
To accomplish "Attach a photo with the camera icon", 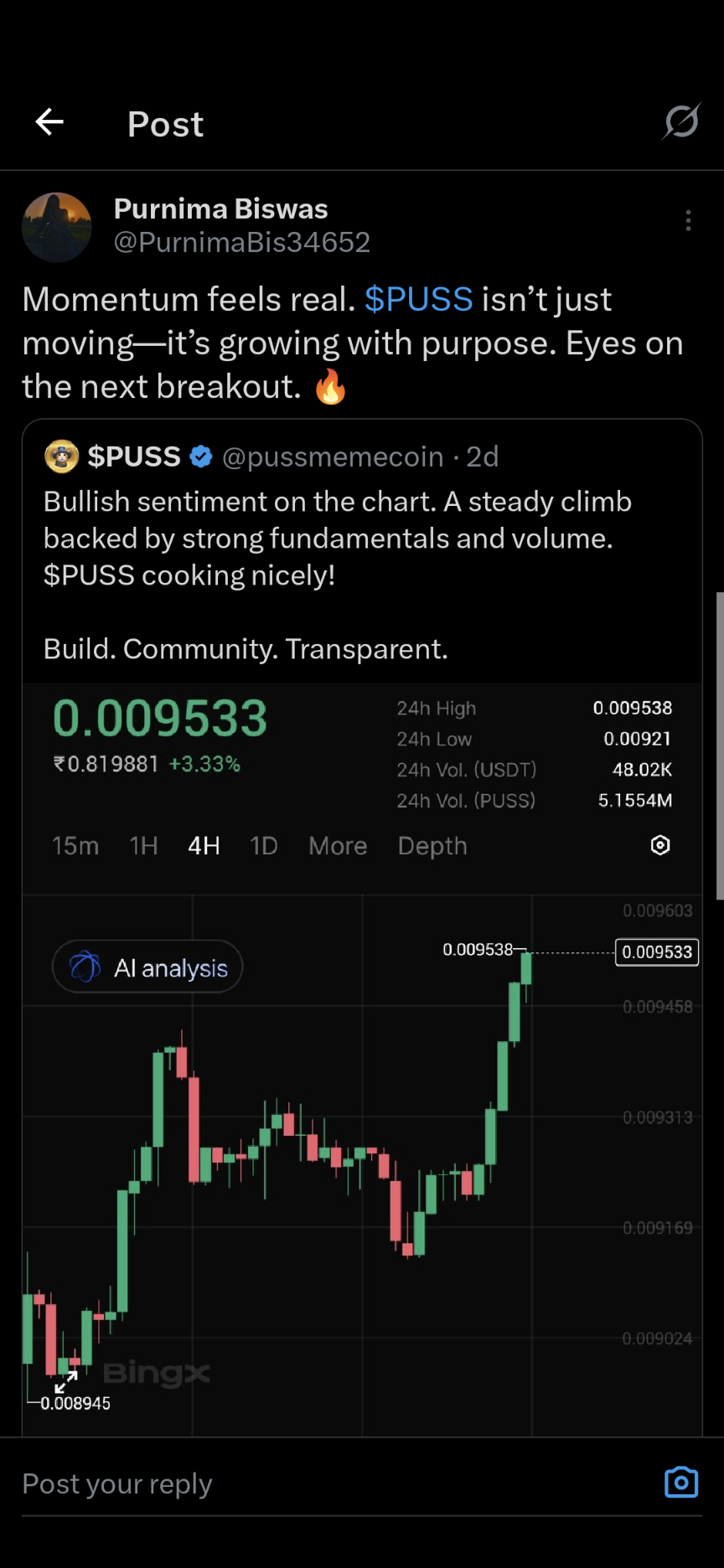I will [x=680, y=1482].
